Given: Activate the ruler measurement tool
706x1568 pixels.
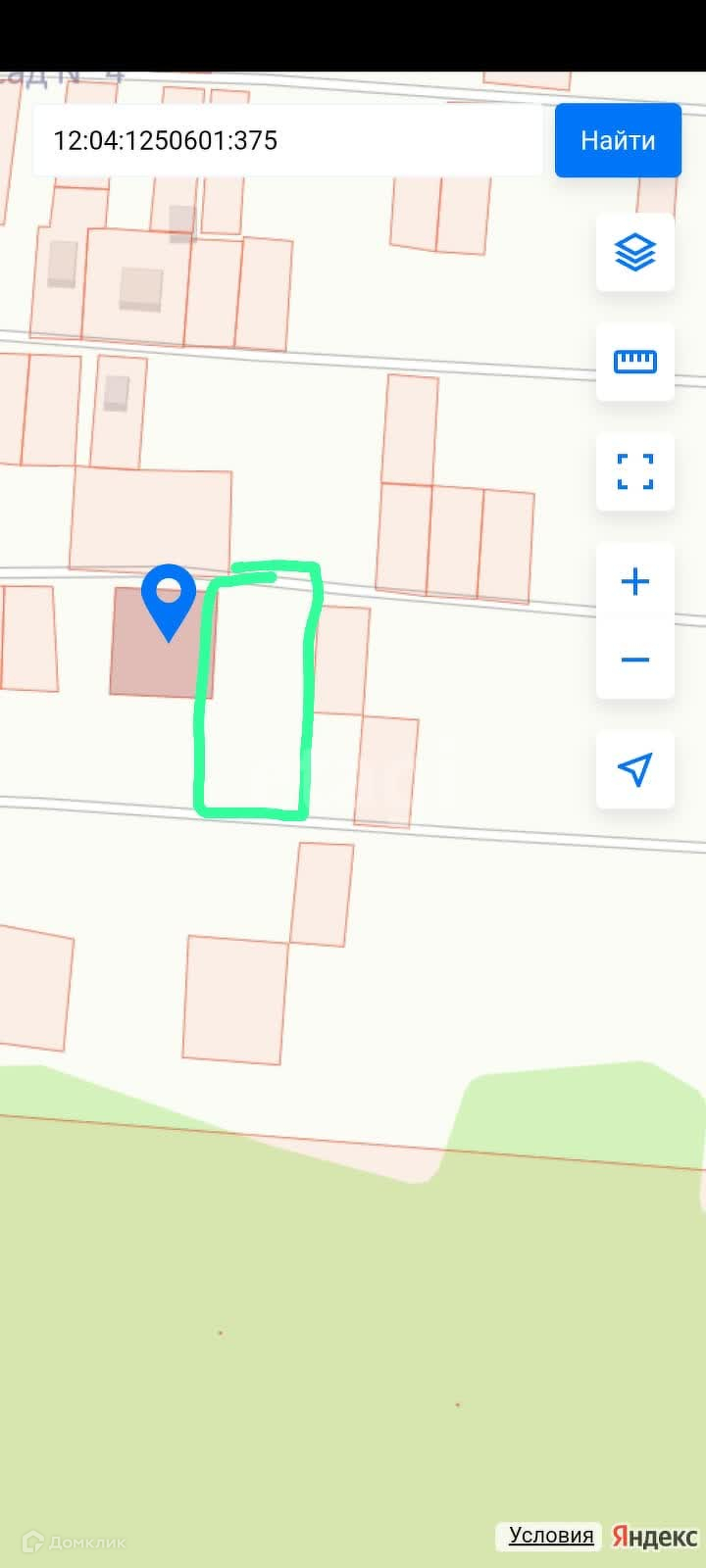Looking at the screenshot, I should point(635,362).
